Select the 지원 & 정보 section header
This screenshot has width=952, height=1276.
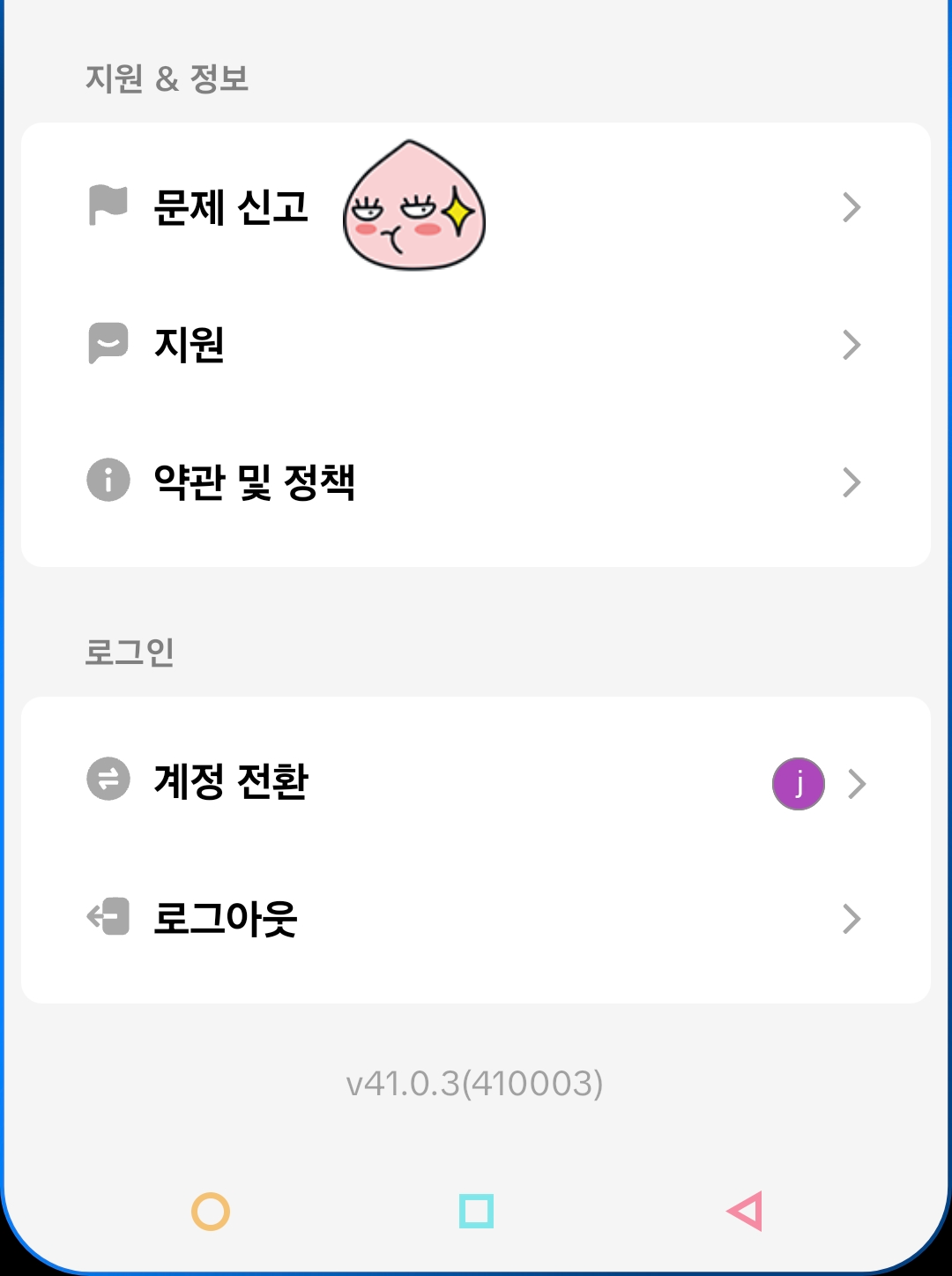tap(167, 78)
